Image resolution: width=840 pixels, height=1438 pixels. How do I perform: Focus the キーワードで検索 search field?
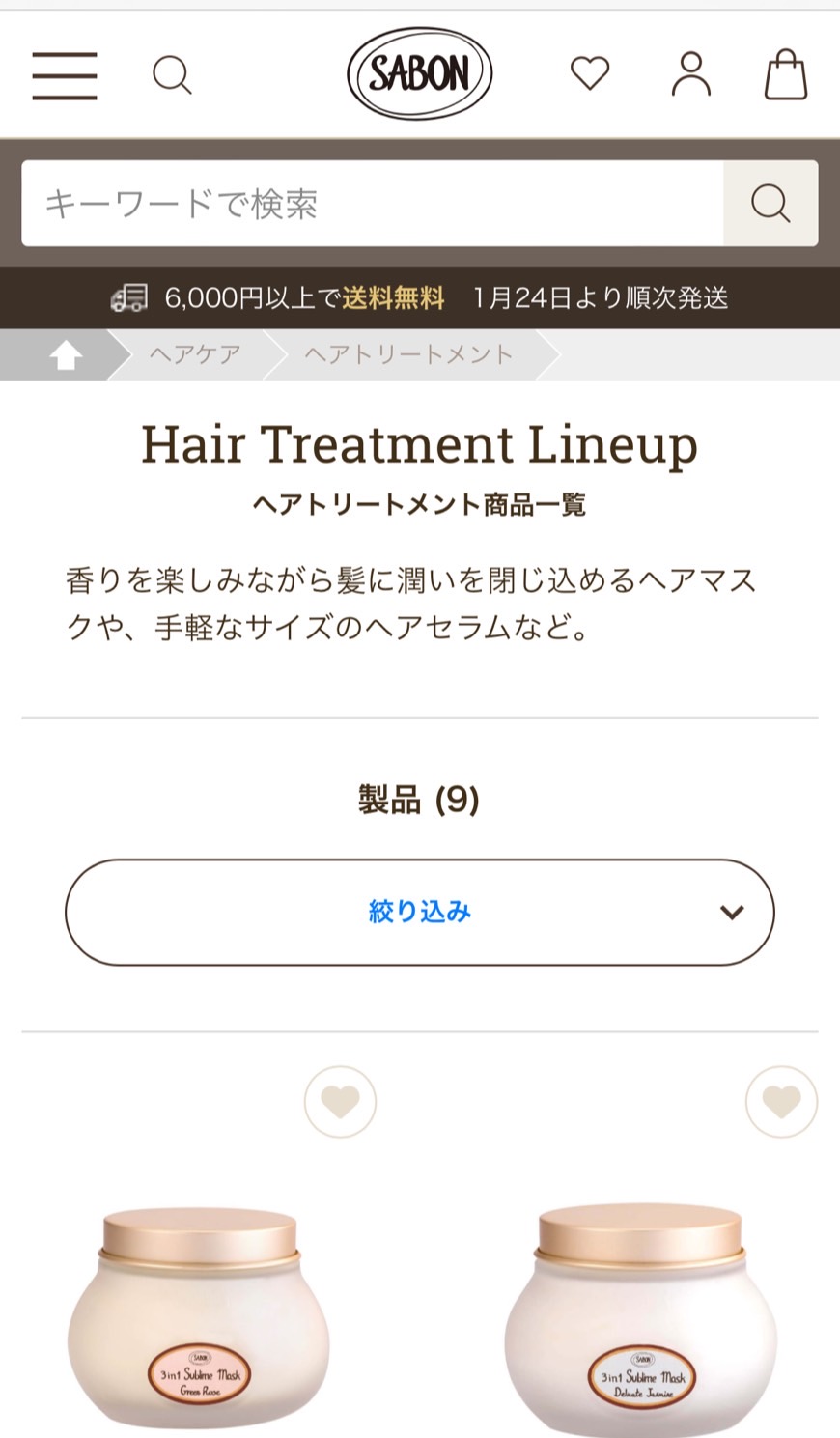[372, 204]
